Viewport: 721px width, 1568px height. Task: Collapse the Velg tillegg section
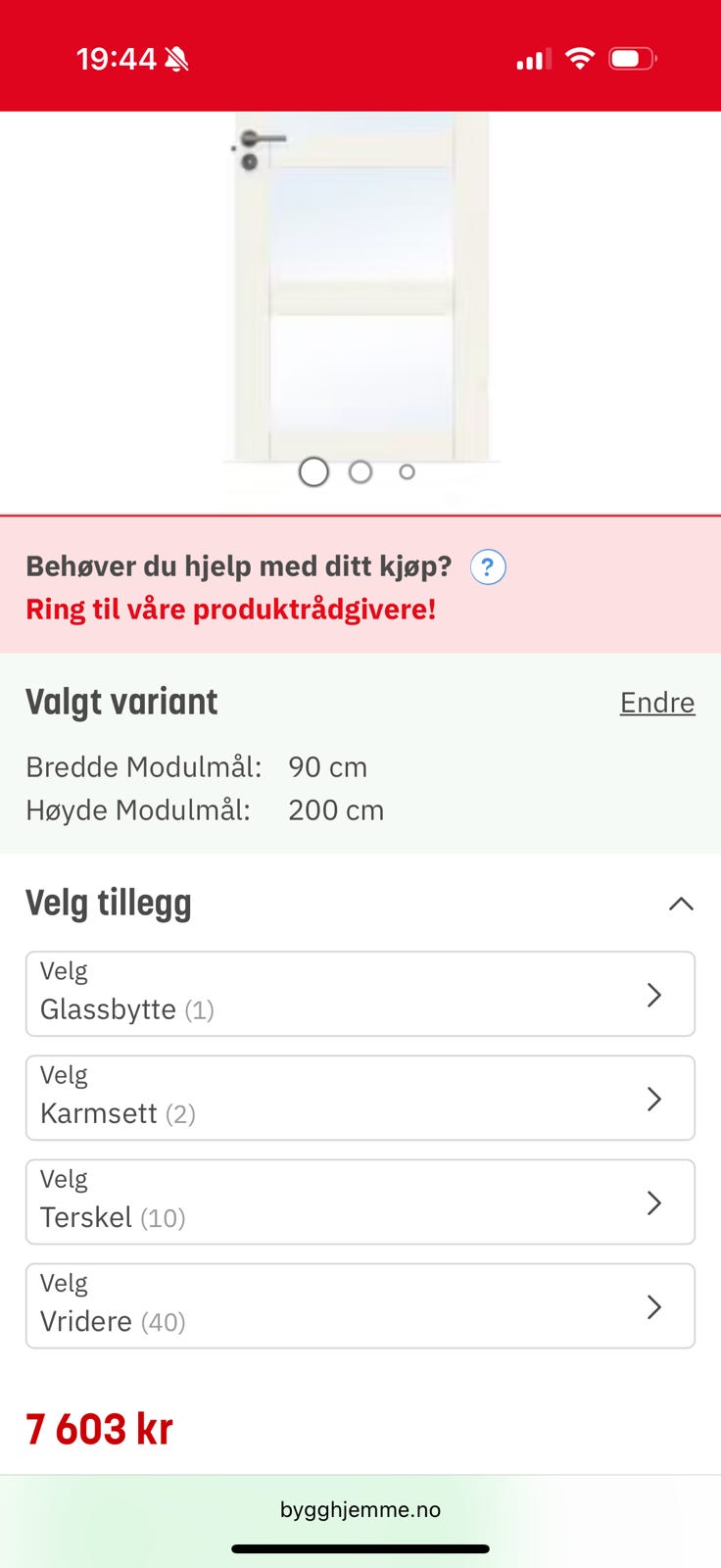[x=682, y=904]
